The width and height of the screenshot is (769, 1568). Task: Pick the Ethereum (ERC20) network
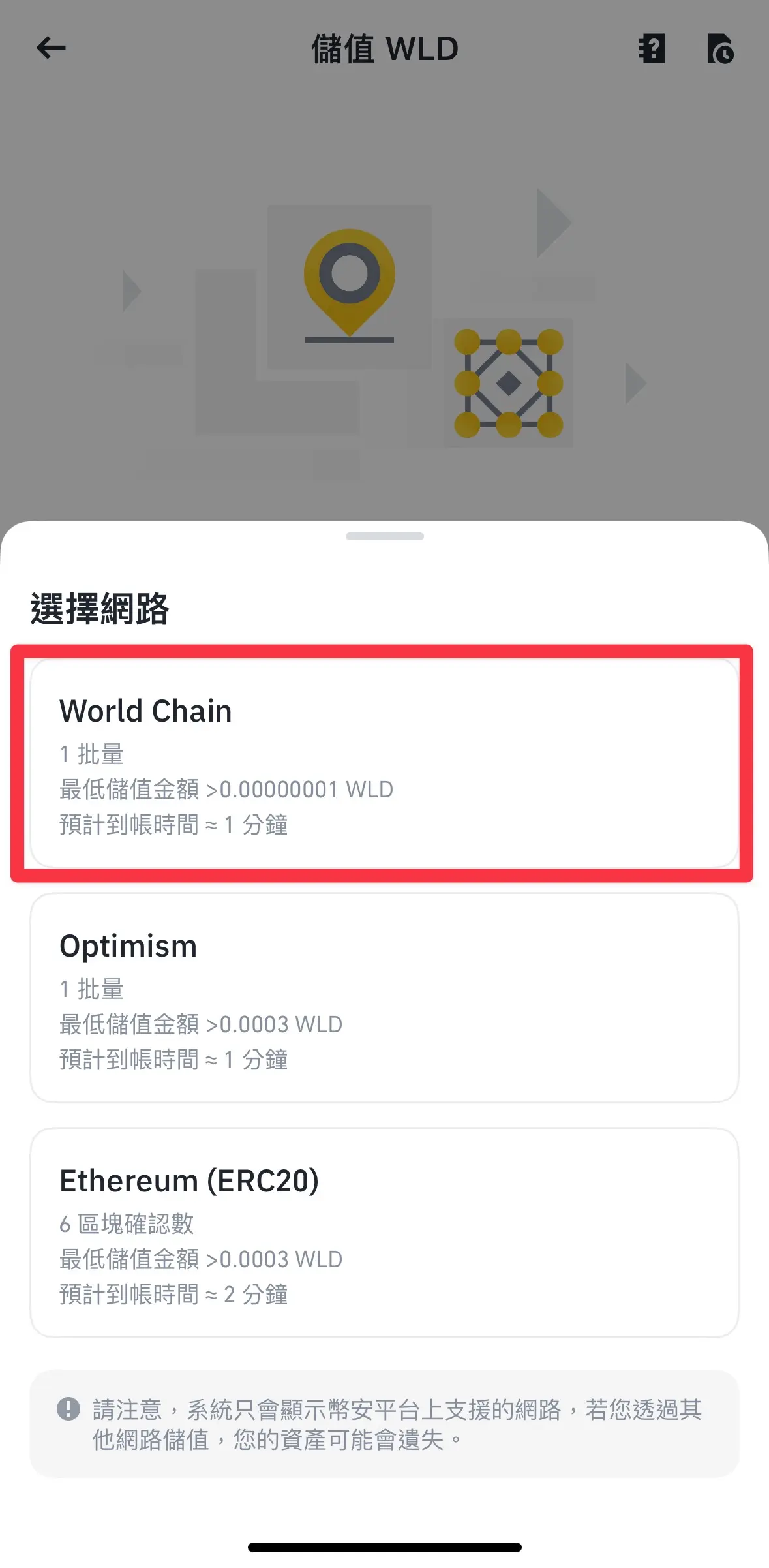pos(384,1233)
